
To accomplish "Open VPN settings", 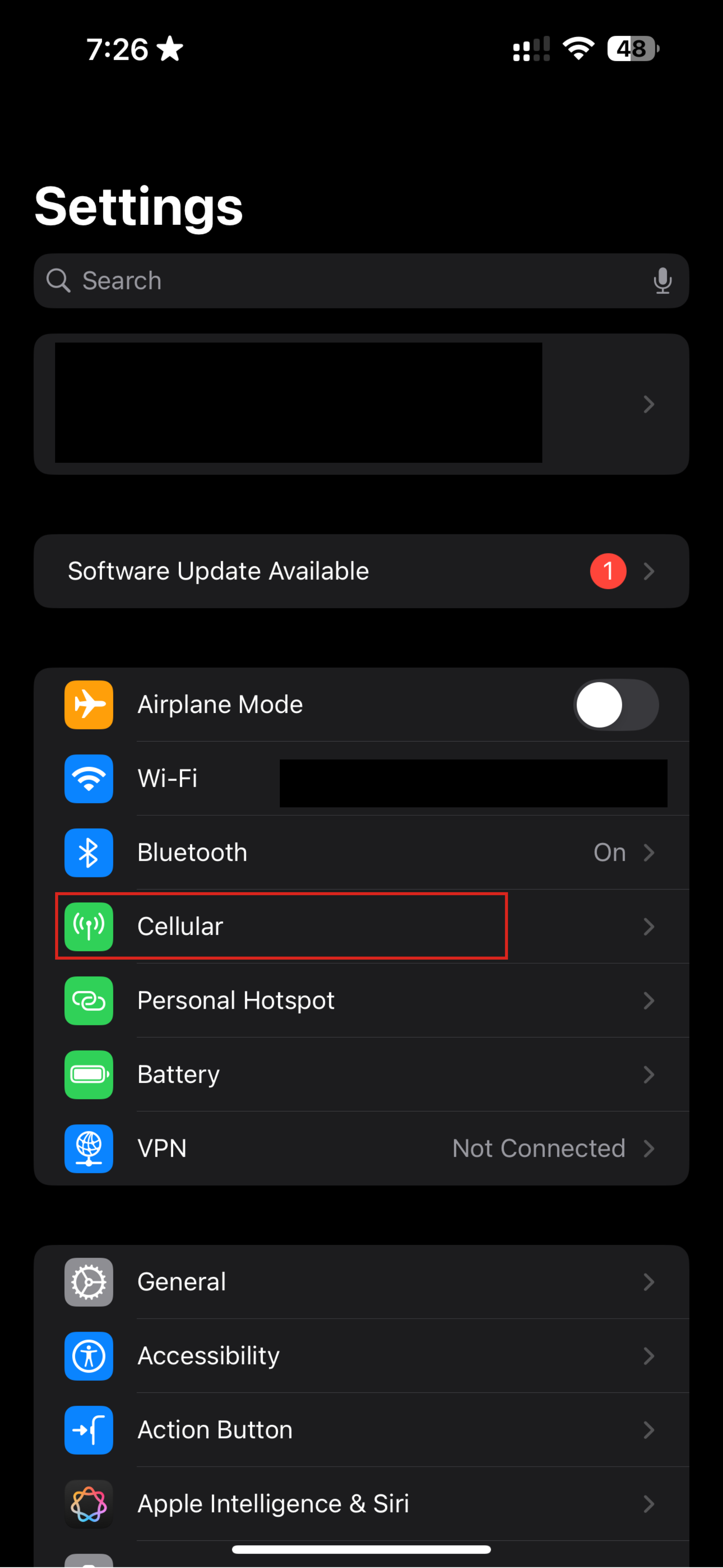I will [x=360, y=1148].
